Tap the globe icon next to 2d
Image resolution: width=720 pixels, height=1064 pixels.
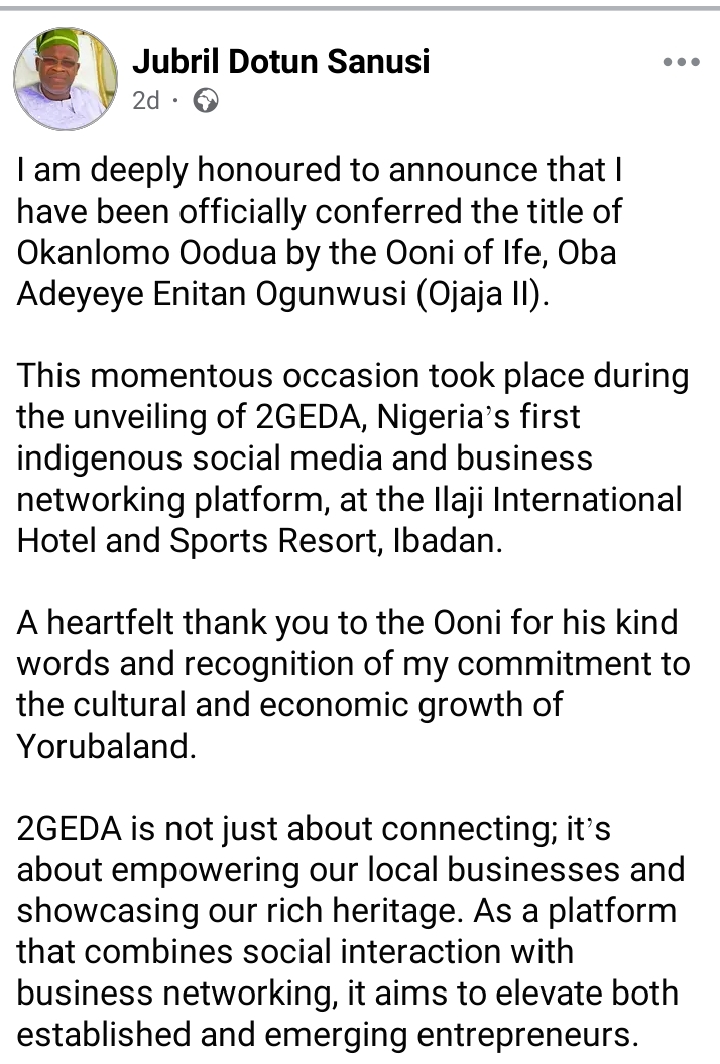pos(205,100)
